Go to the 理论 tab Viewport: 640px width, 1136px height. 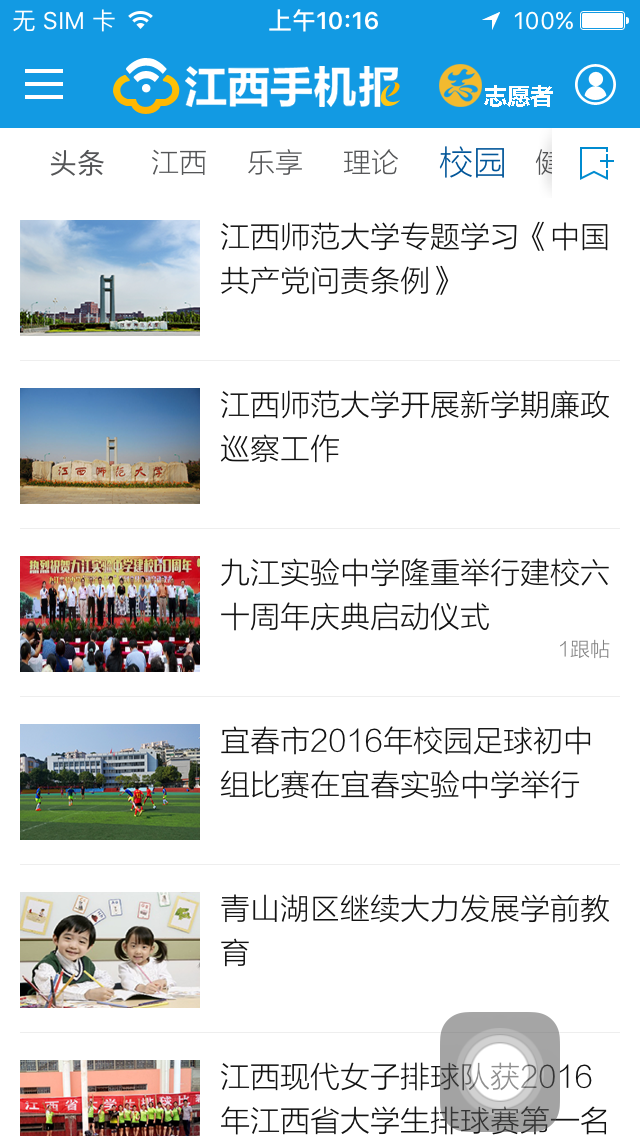pos(371,163)
